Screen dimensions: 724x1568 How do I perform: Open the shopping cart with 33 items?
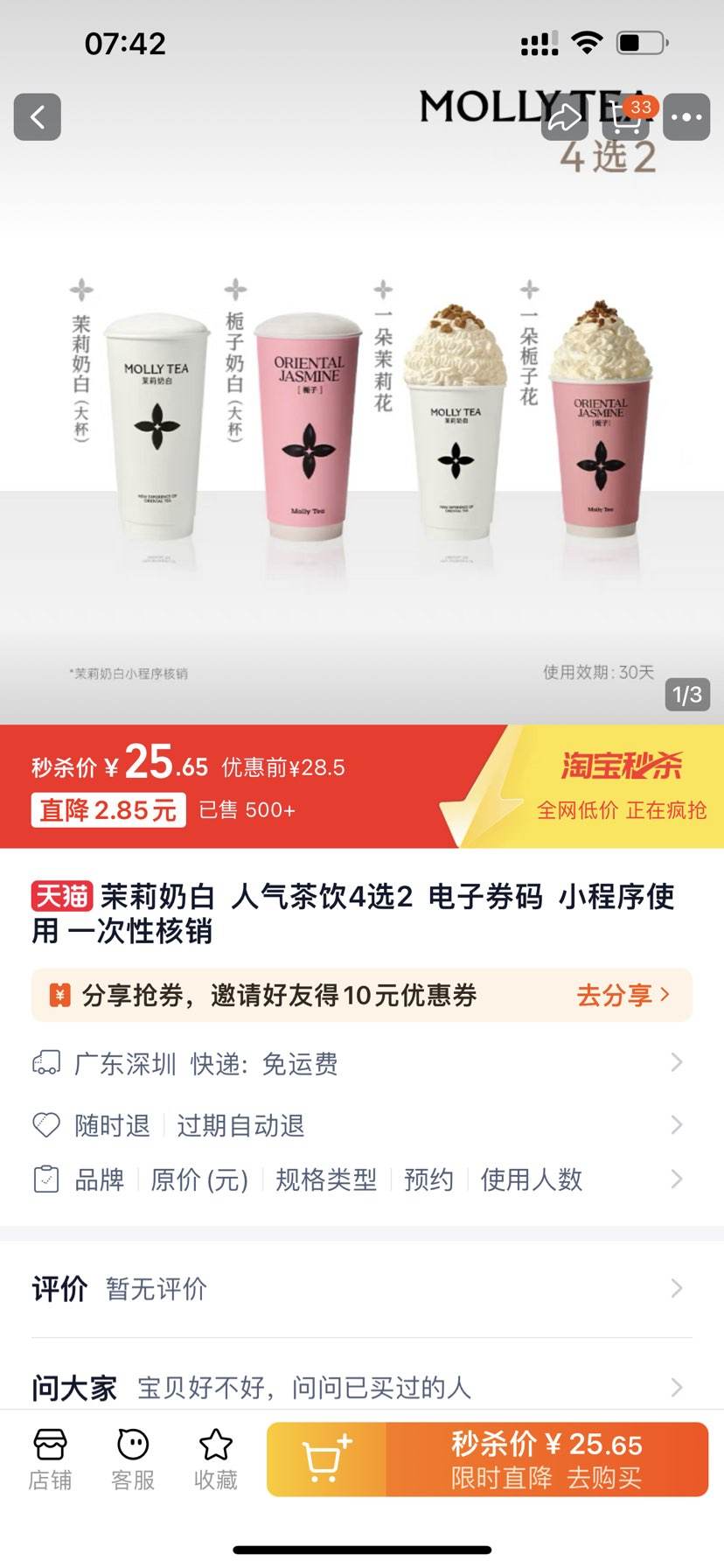[626, 117]
